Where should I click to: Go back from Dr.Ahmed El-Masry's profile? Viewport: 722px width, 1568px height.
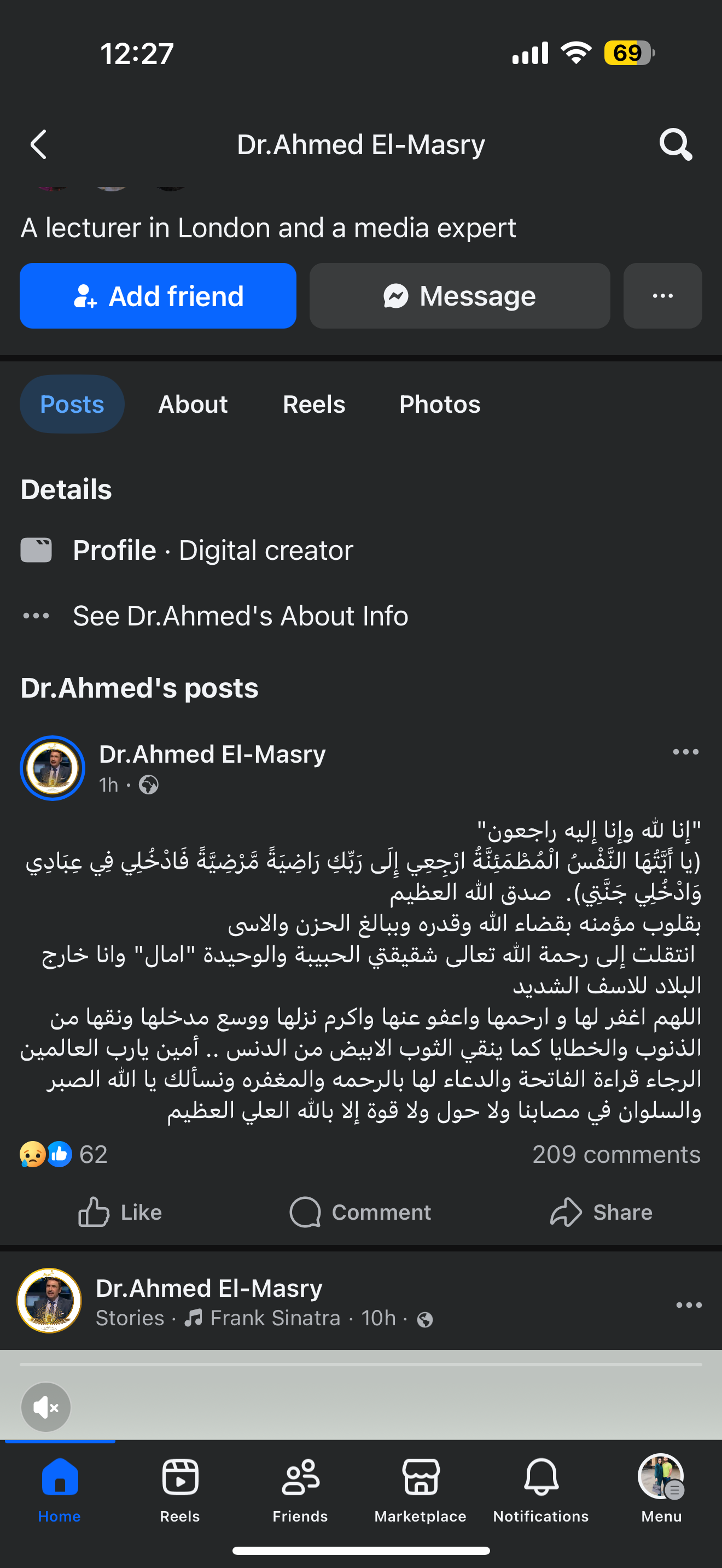38,145
